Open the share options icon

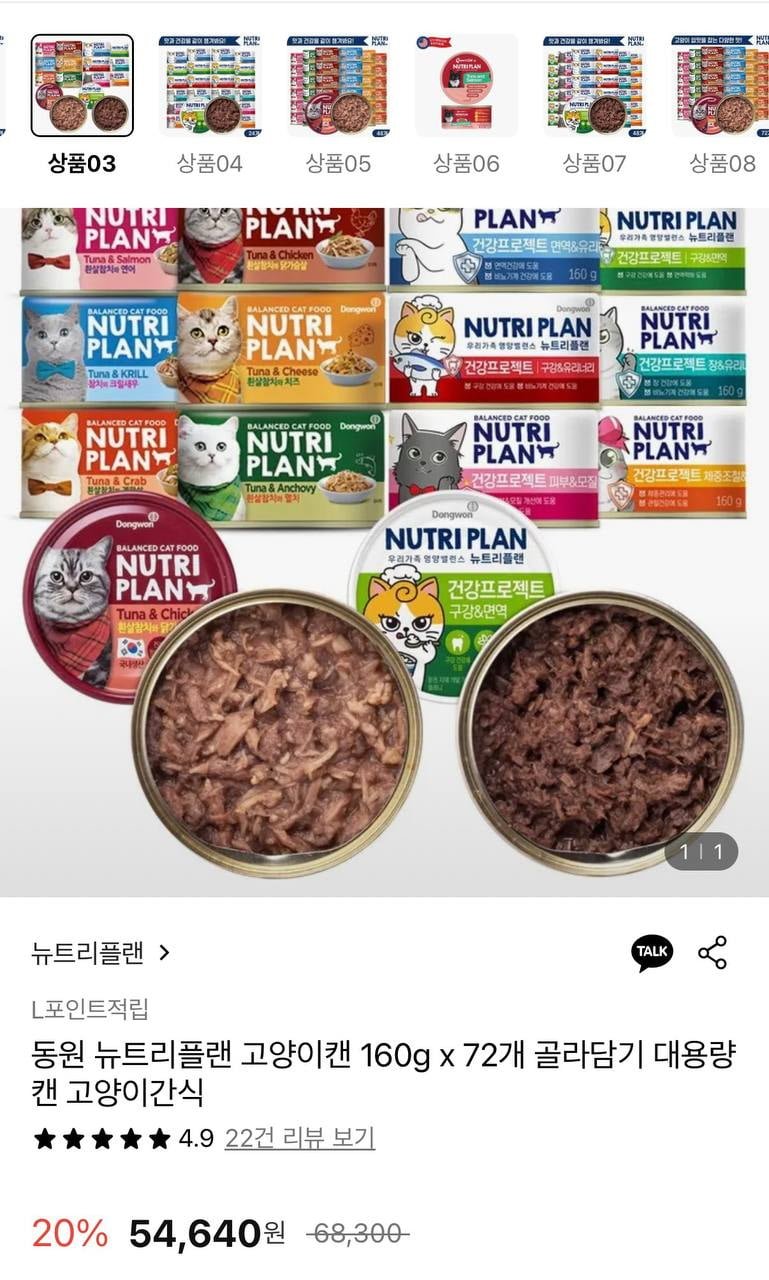[x=713, y=953]
